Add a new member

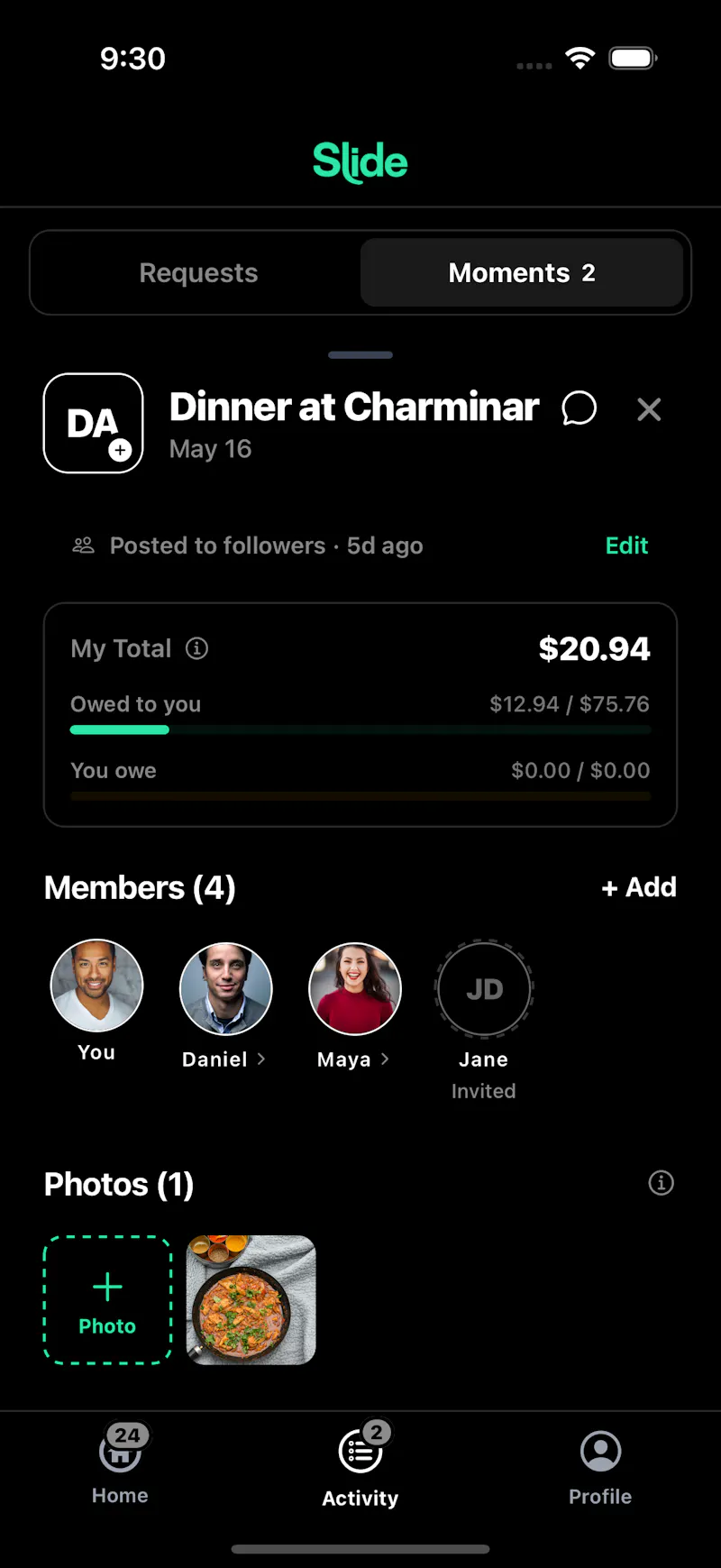[x=639, y=887]
